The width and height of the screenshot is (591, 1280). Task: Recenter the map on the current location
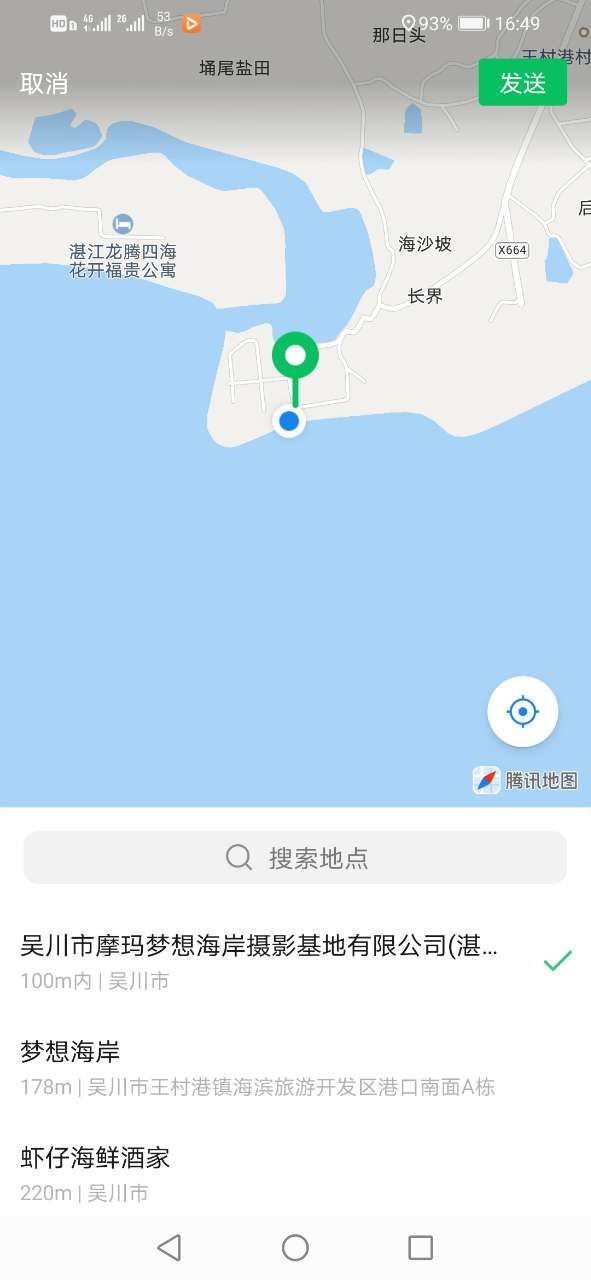click(523, 712)
